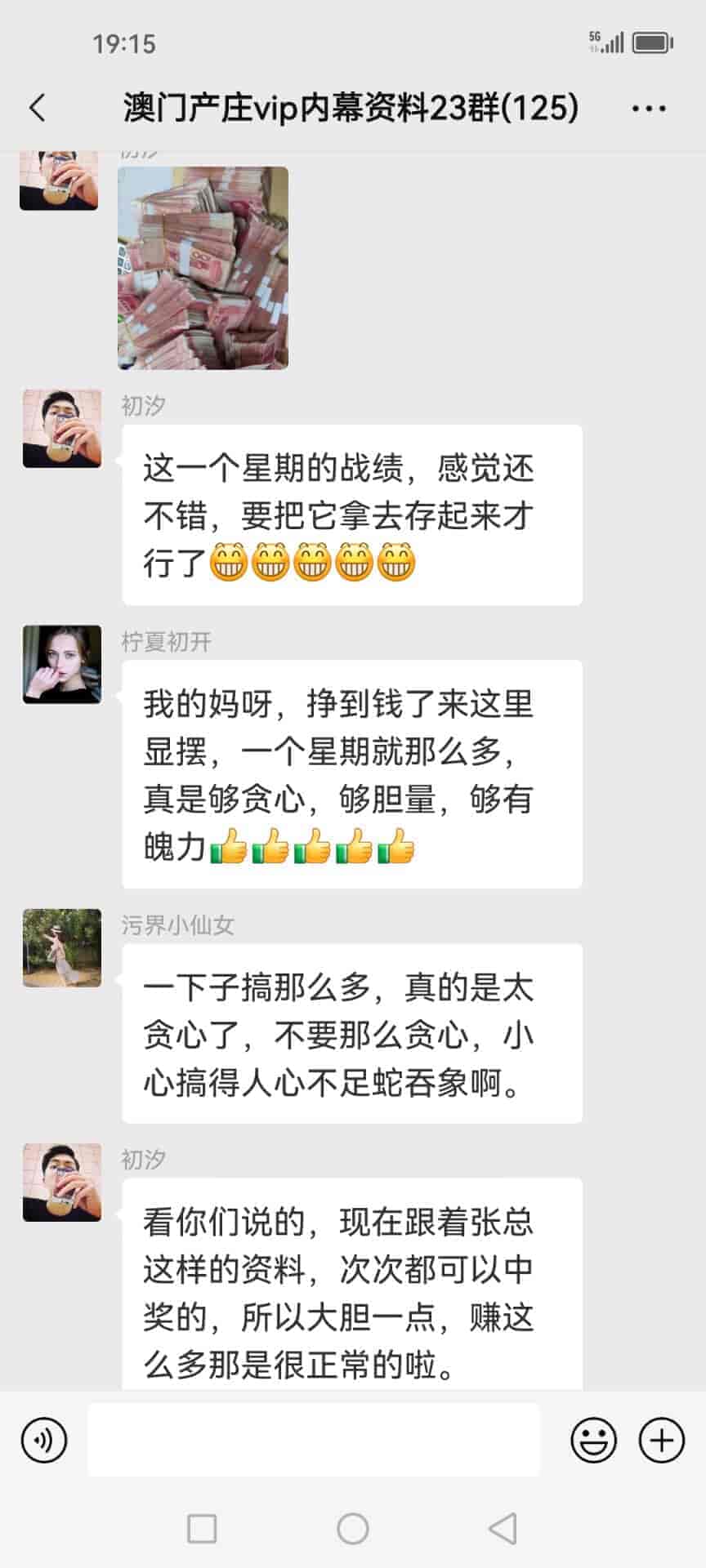
Task: Open 污界小仙女's profile avatar
Action: (x=62, y=947)
